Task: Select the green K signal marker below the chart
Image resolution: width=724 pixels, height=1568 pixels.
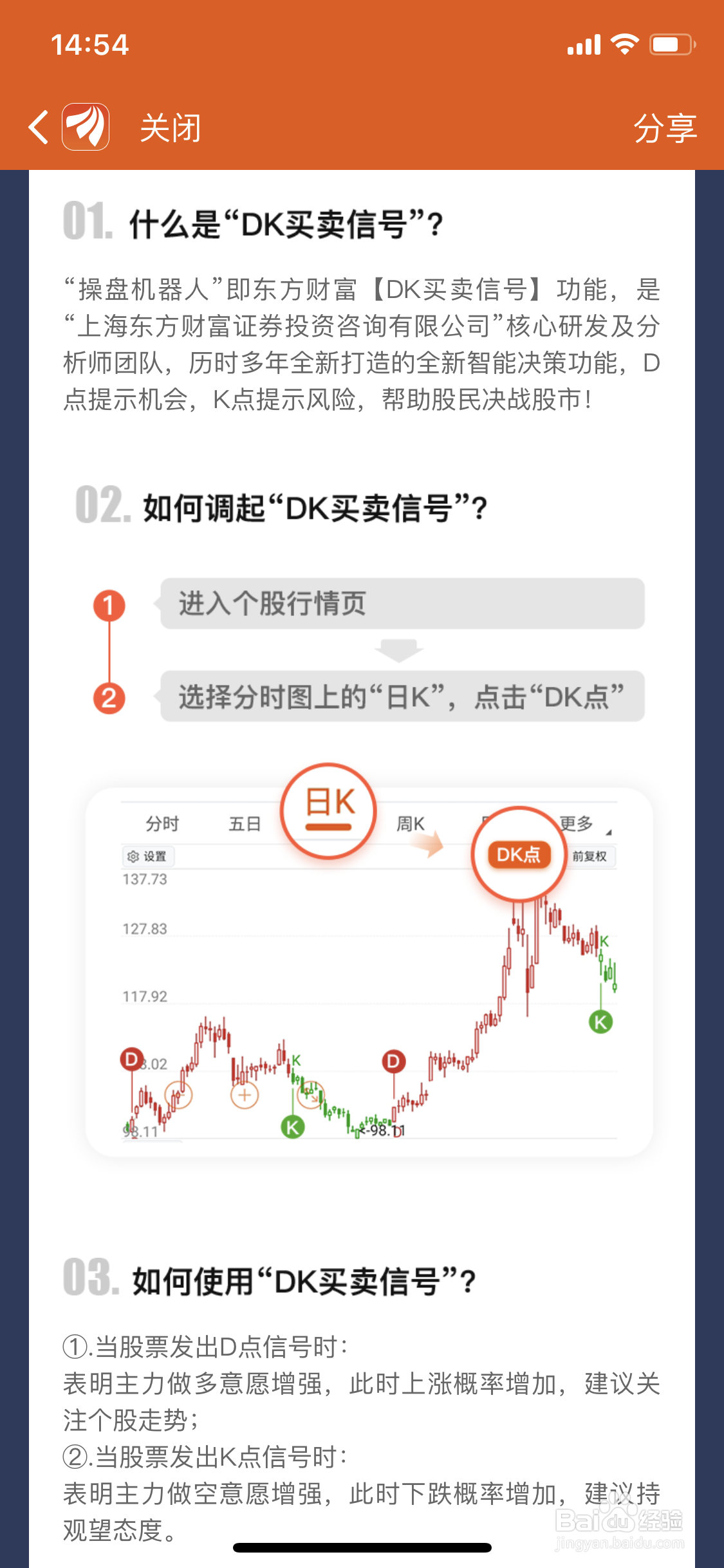Action: 292,1126
